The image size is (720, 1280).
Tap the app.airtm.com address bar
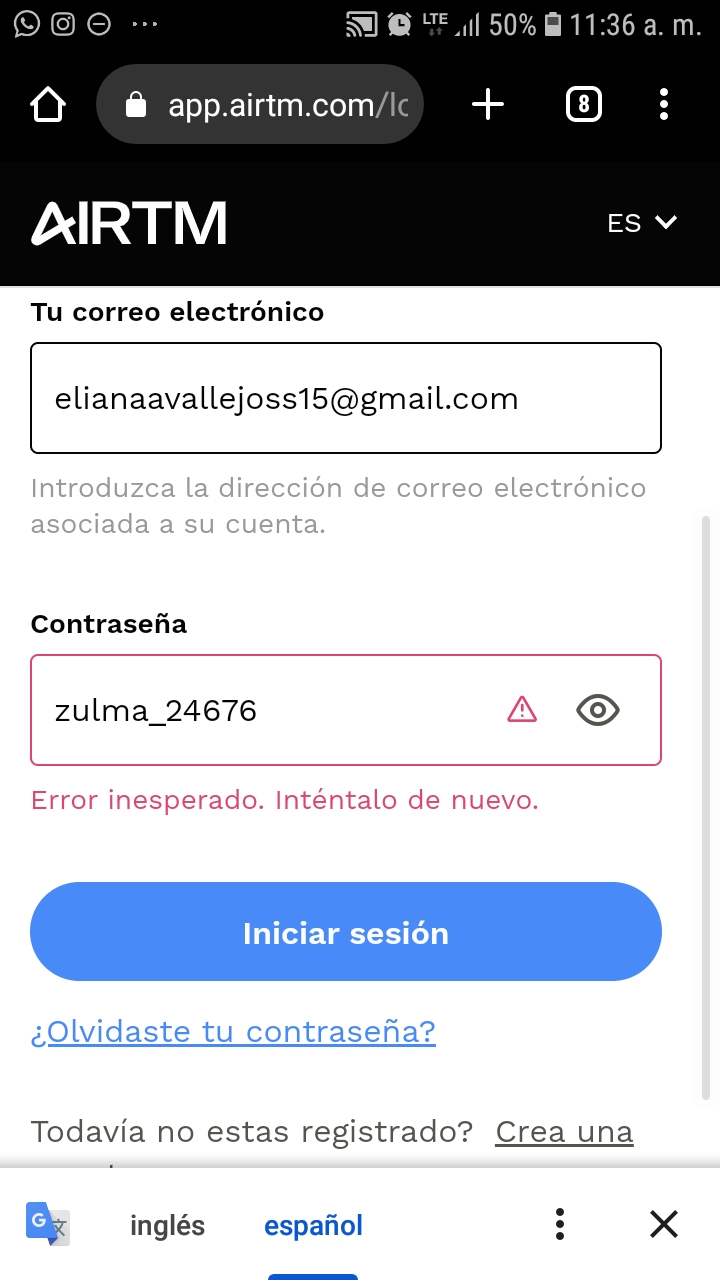(x=260, y=104)
